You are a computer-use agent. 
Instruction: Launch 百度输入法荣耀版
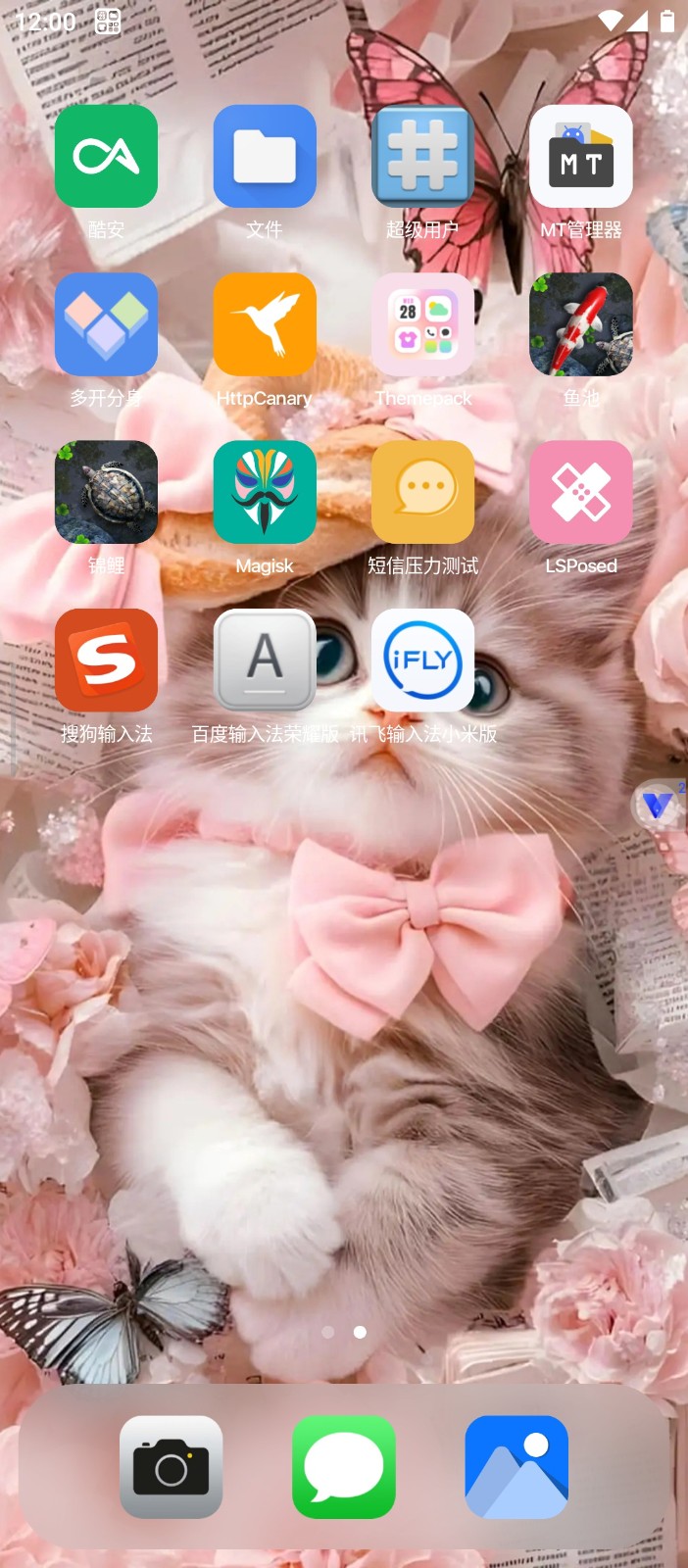click(x=265, y=660)
